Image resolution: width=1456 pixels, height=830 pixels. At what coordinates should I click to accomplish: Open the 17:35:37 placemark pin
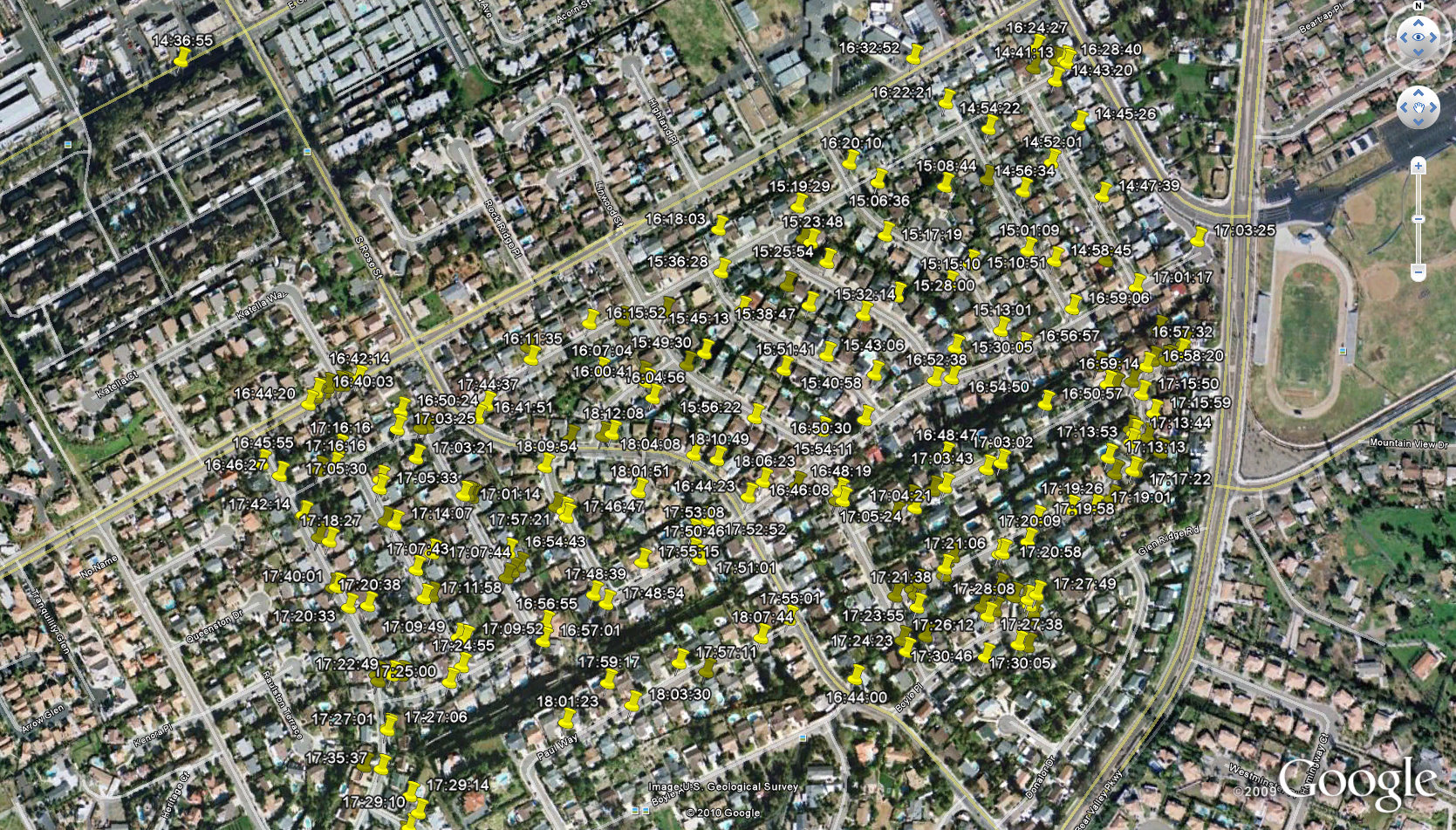click(x=381, y=765)
